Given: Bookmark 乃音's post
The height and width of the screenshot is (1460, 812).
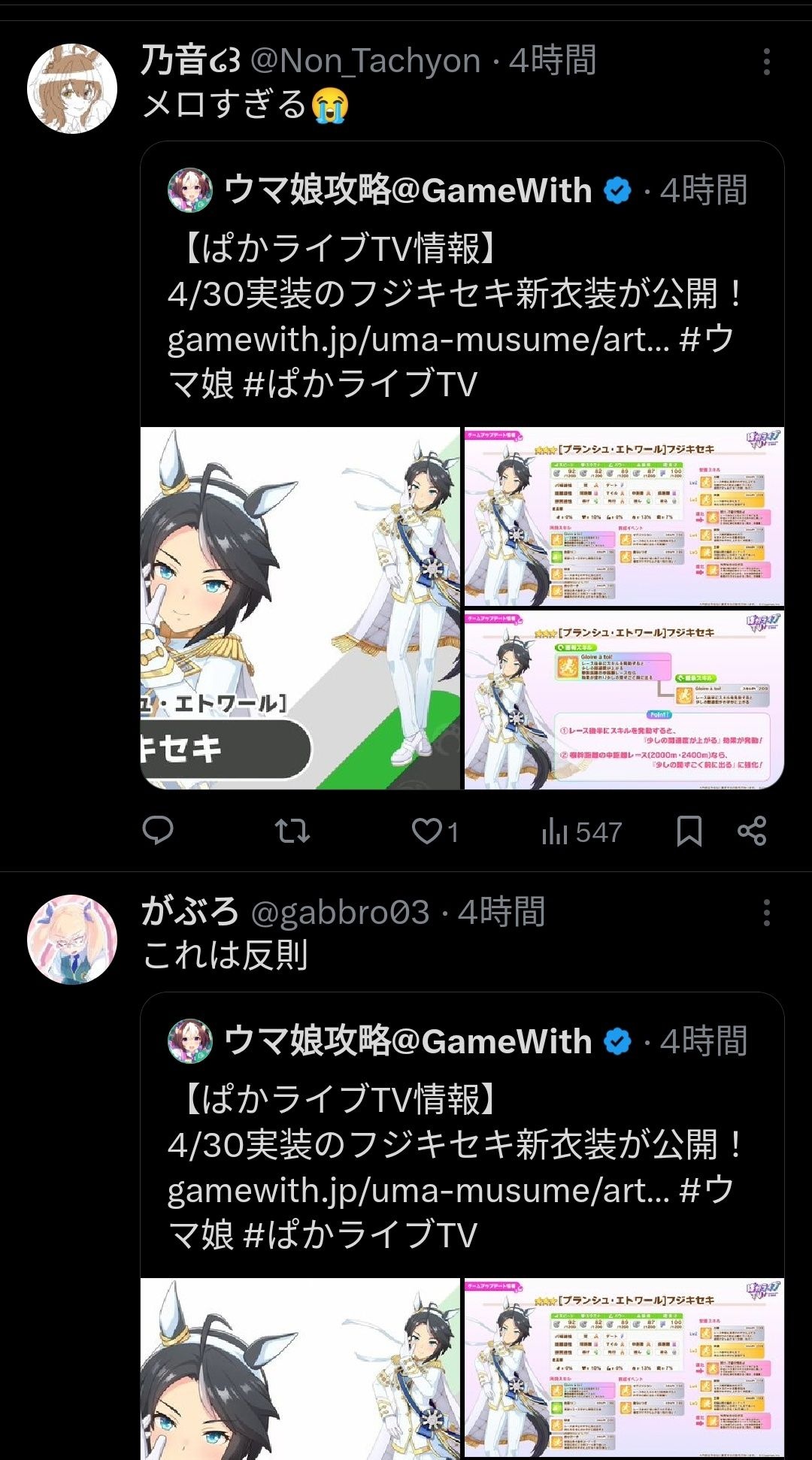Looking at the screenshot, I should click(x=689, y=831).
